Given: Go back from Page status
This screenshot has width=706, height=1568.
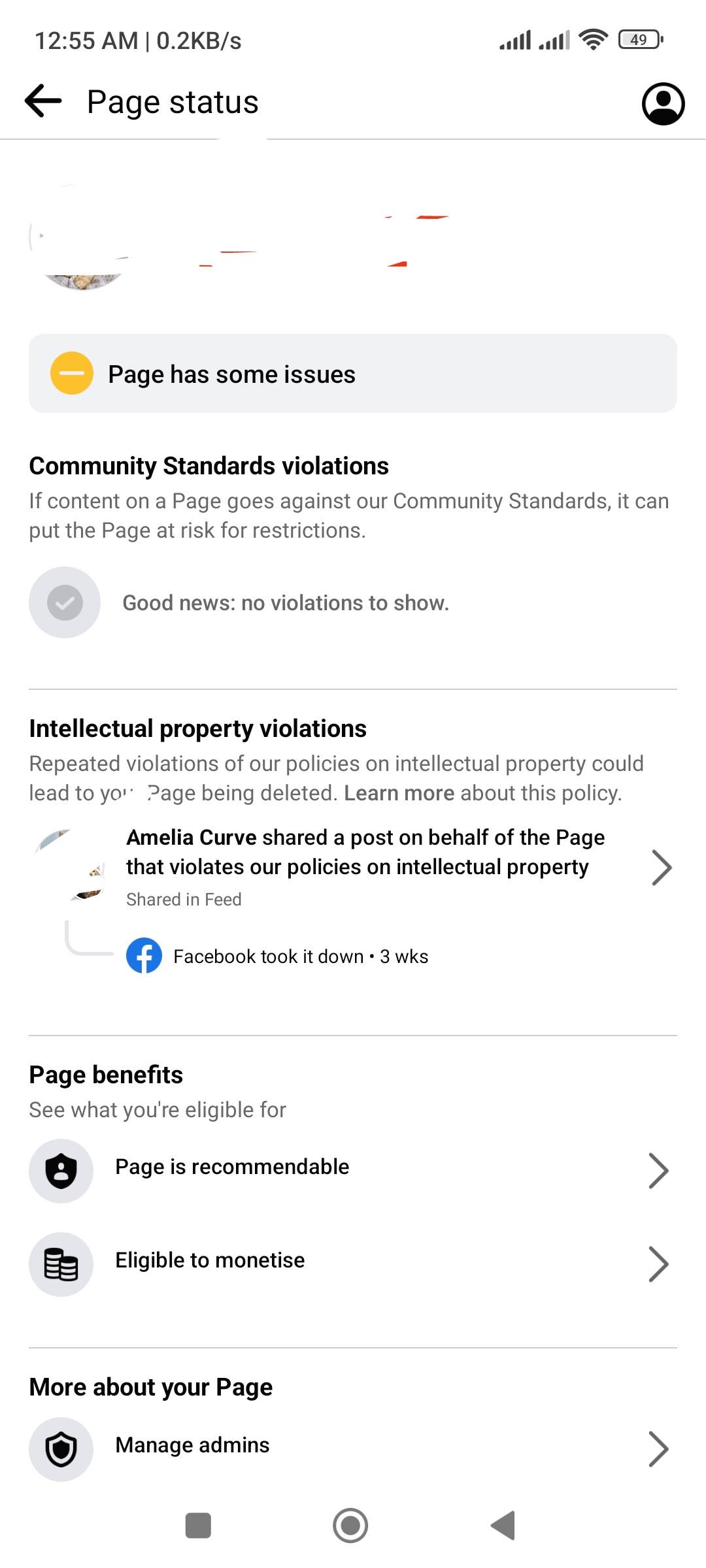Looking at the screenshot, I should [43, 101].
